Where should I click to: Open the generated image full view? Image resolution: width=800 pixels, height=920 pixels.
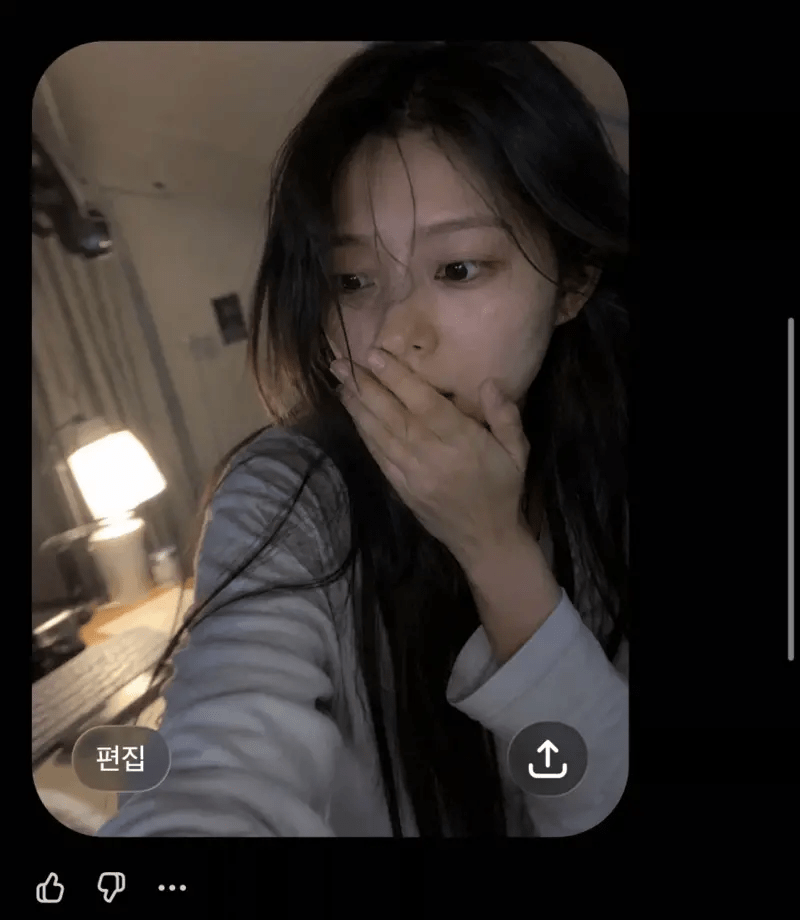click(330, 438)
